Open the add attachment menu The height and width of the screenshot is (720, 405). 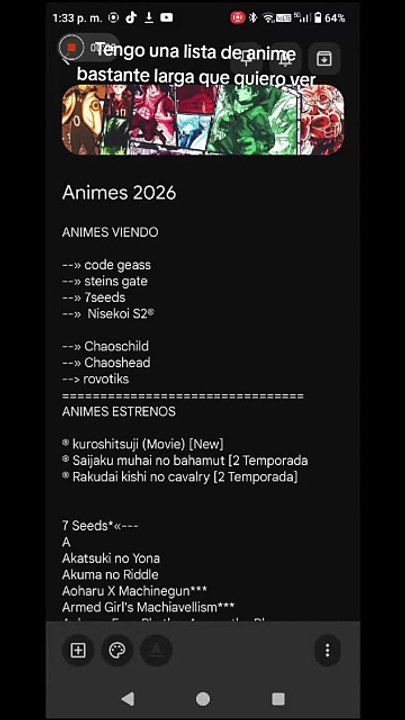pos(78,650)
